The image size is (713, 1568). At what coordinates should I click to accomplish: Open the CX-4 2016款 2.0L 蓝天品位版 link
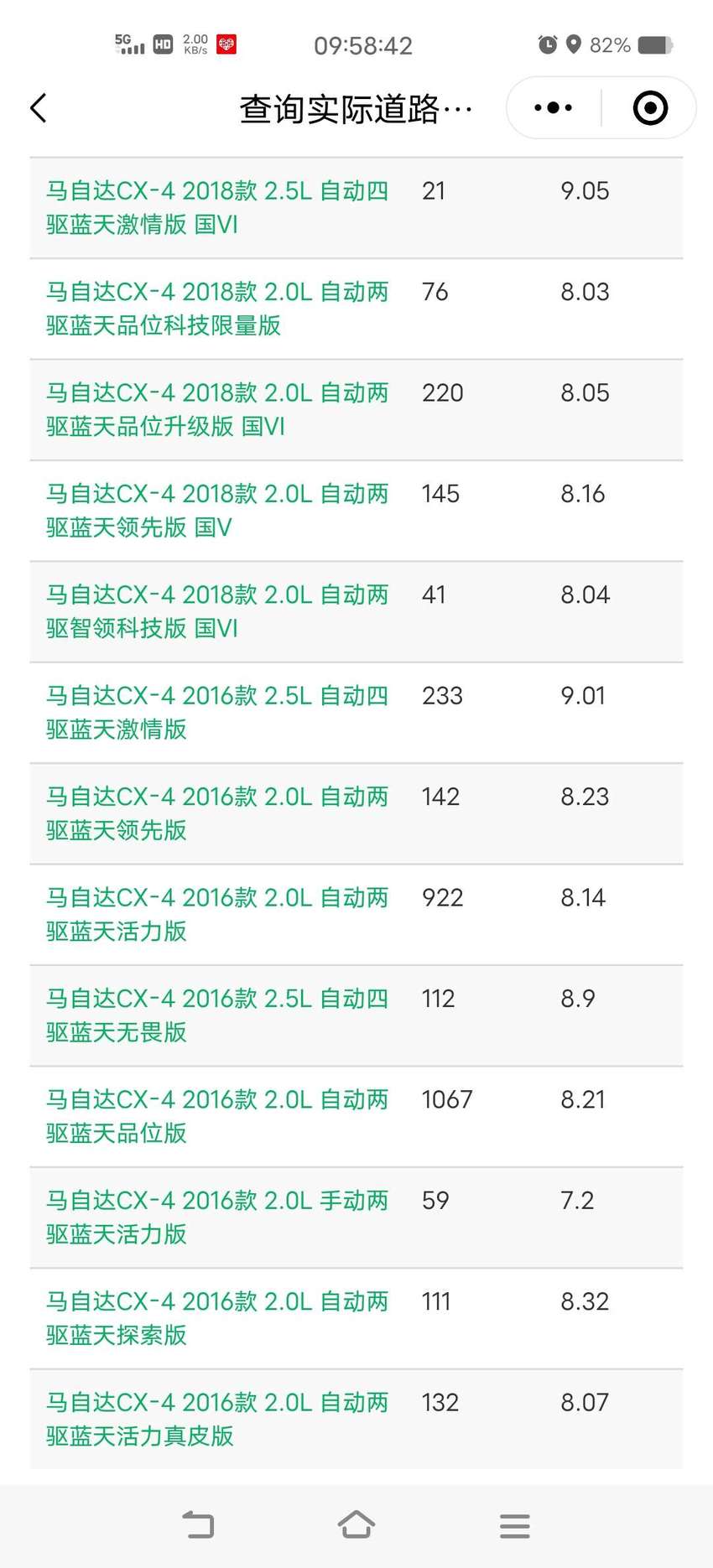(x=217, y=1116)
